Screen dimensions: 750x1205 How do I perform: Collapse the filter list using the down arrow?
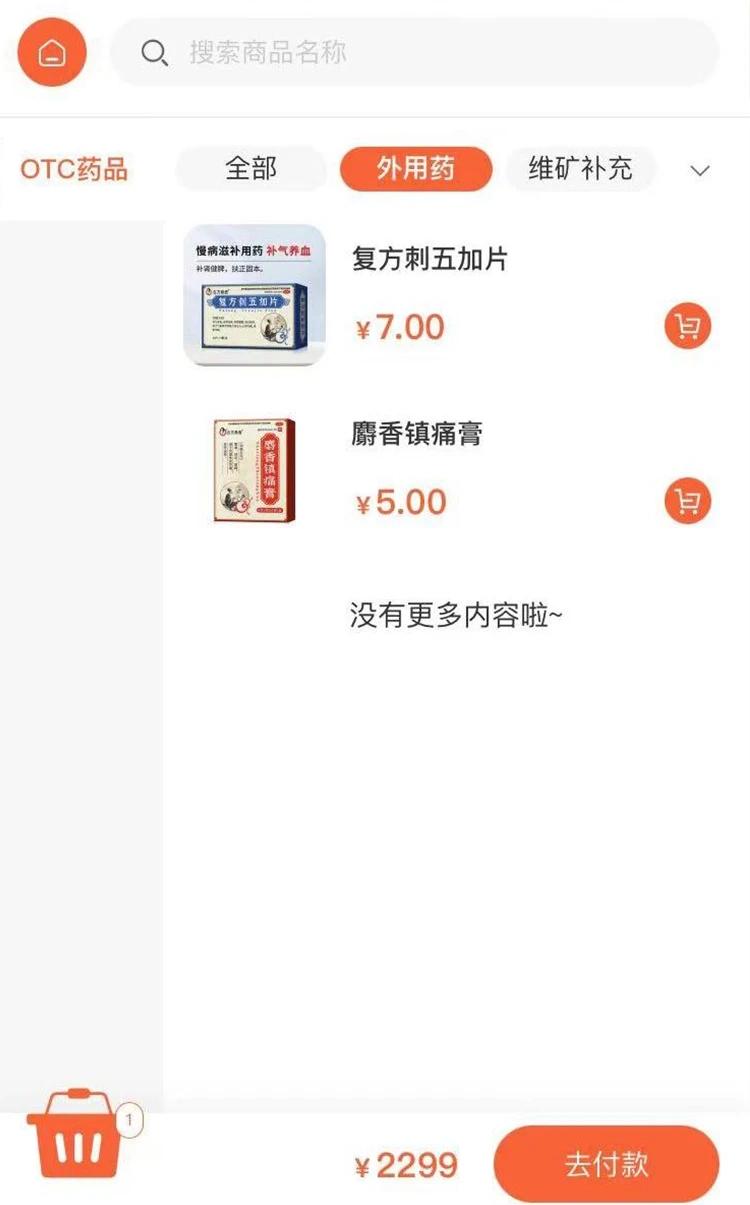click(x=700, y=172)
